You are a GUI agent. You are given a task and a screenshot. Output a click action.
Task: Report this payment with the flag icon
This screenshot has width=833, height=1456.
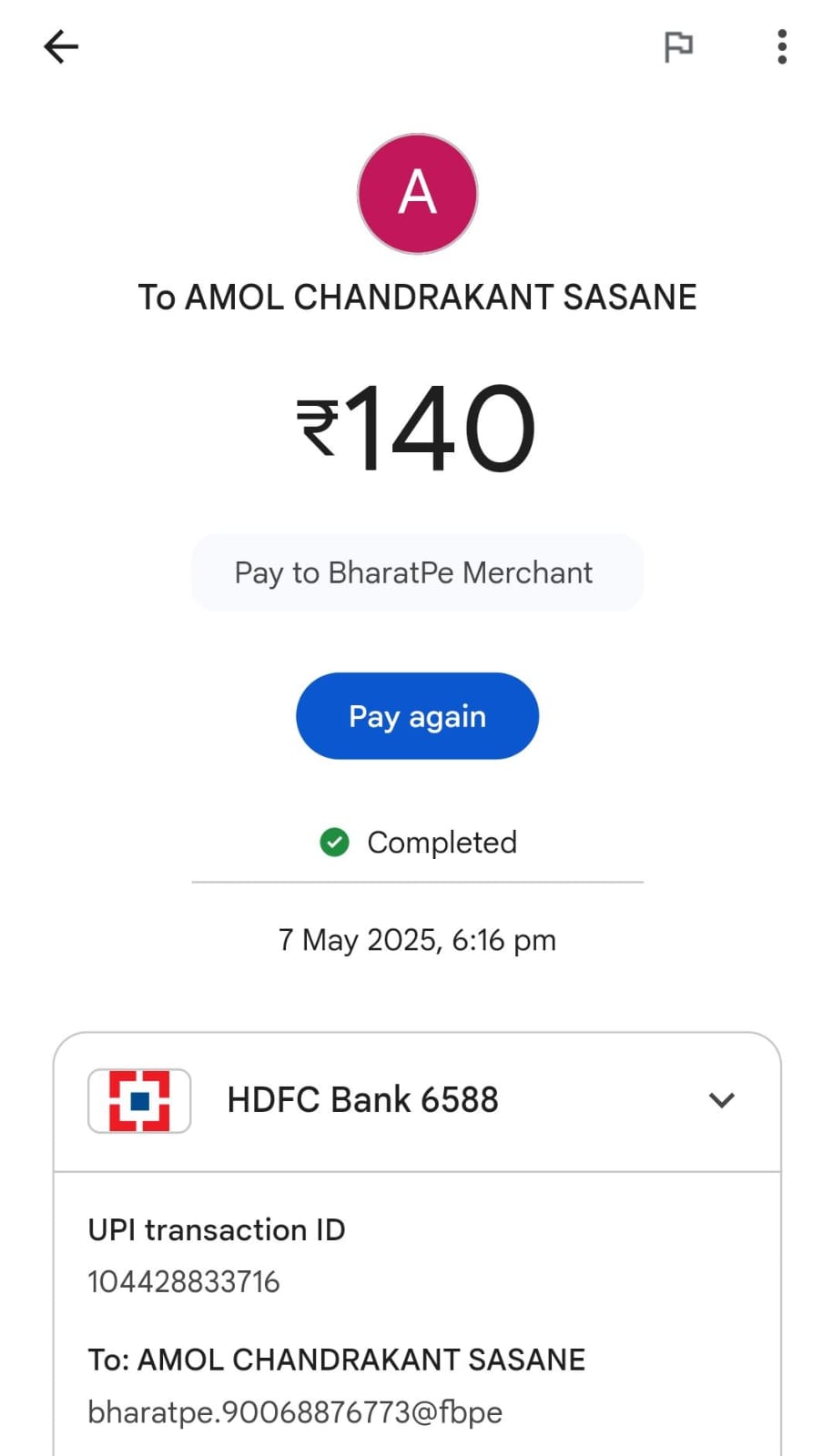pos(678,46)
